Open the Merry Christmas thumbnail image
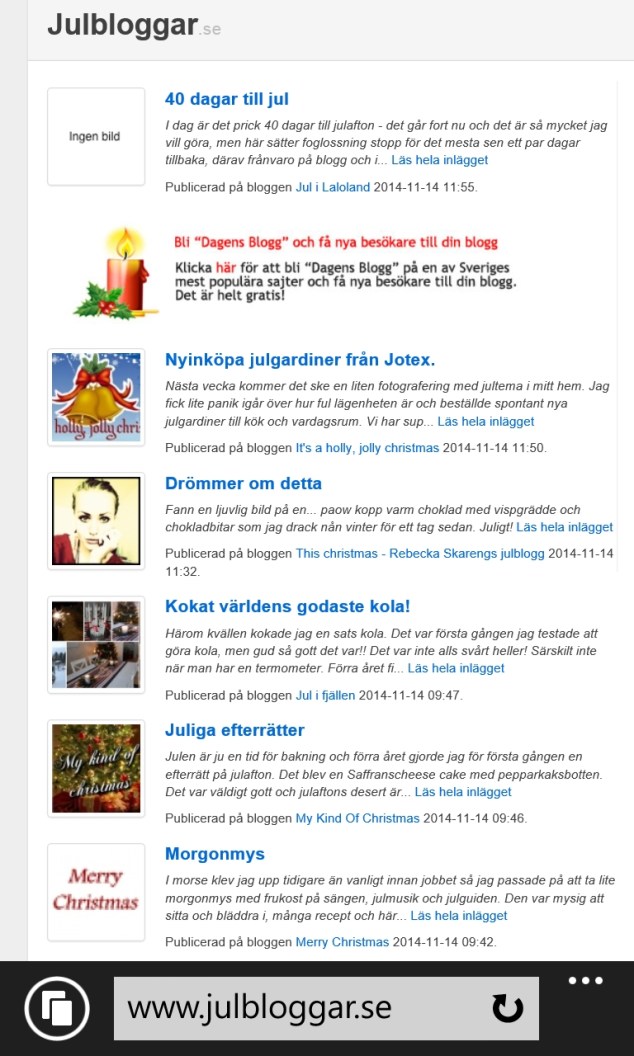The height and width of the screenshot is (1056, 634). (x=96, y=892)
